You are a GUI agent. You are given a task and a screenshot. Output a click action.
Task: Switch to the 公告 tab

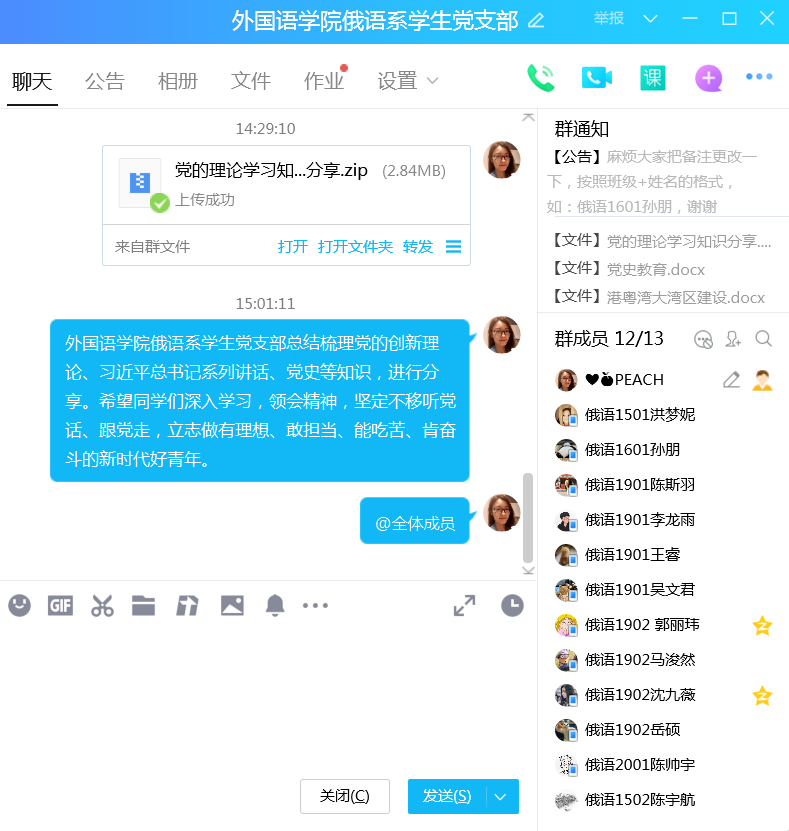(104, 82)
